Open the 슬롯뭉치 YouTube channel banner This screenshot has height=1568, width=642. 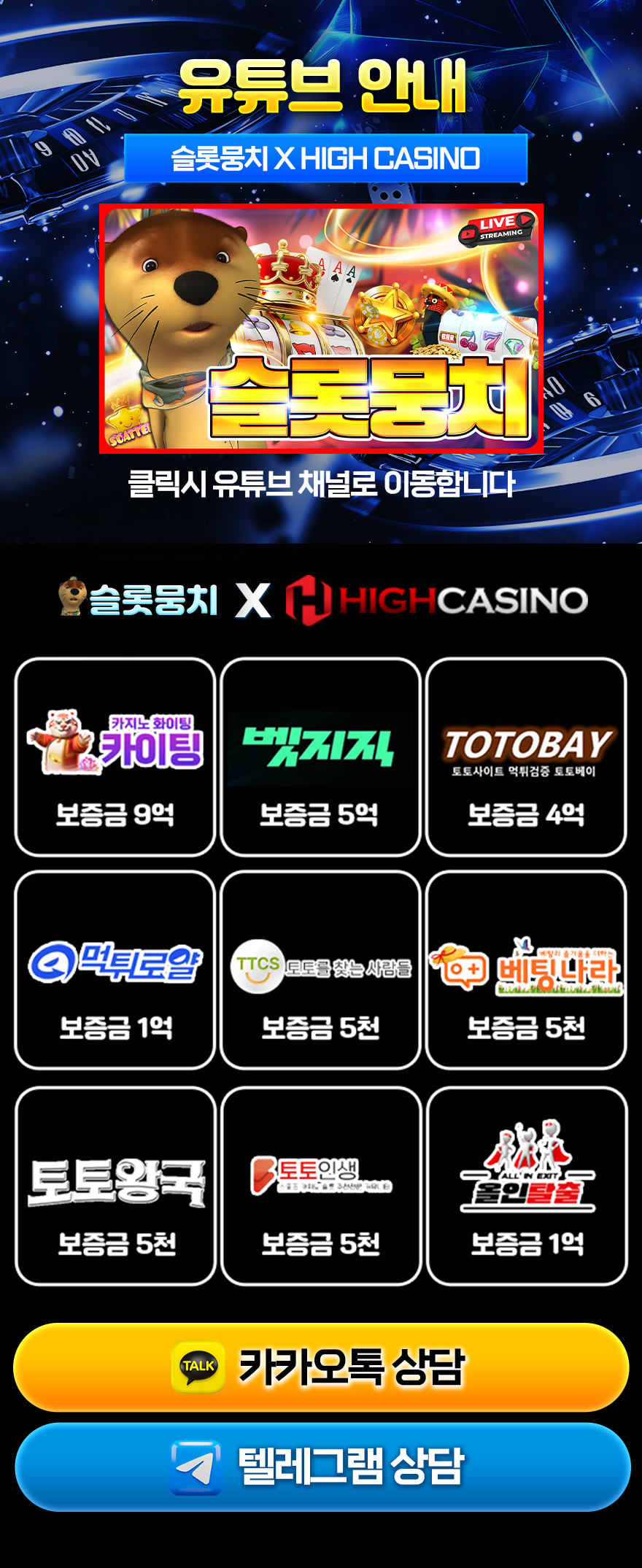(x=321, y=328)
